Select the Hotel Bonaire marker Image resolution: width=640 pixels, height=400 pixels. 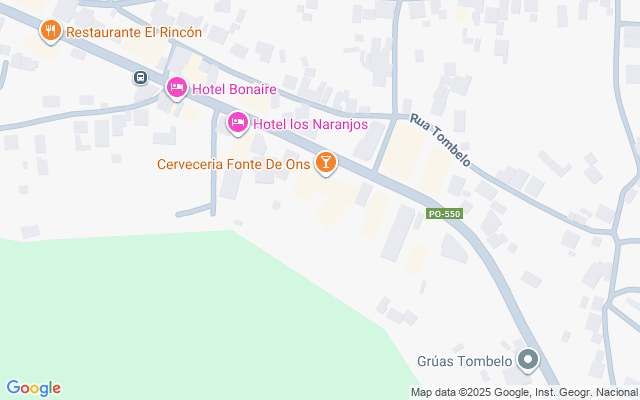point(177,89)
